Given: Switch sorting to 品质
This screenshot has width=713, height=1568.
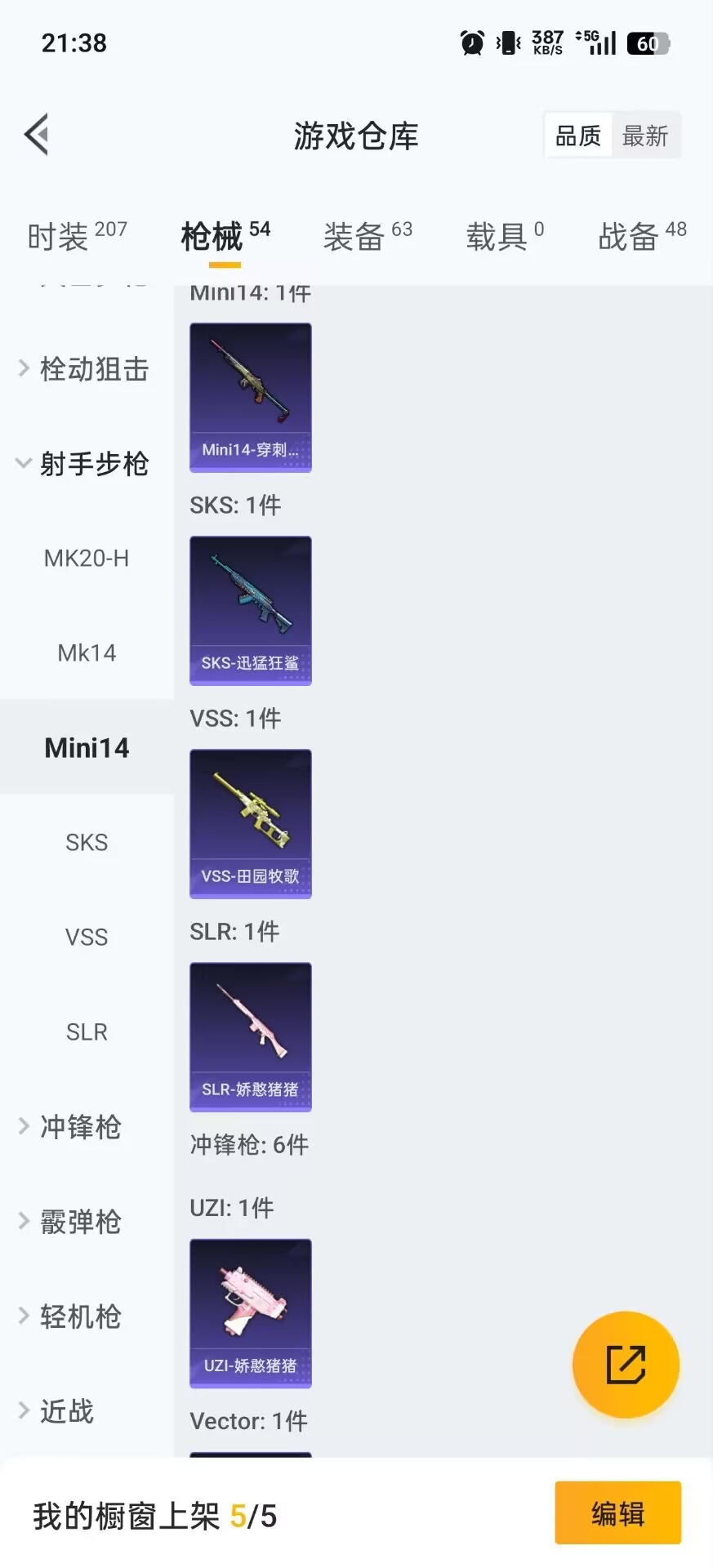Looking at the screenshot, I should pos(577,135).
